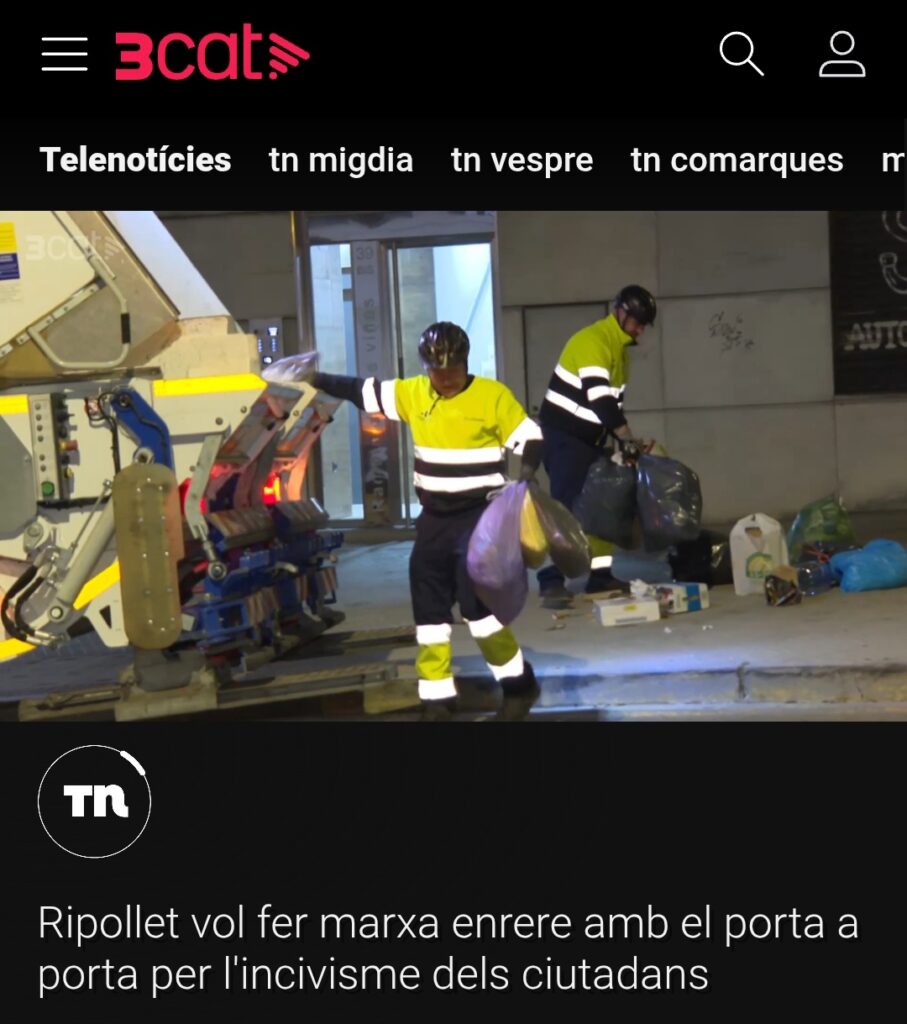Viewport: 907px width, 1024px height.
Task: Switch to the tn migdia tab
Action: pos(340,160)
